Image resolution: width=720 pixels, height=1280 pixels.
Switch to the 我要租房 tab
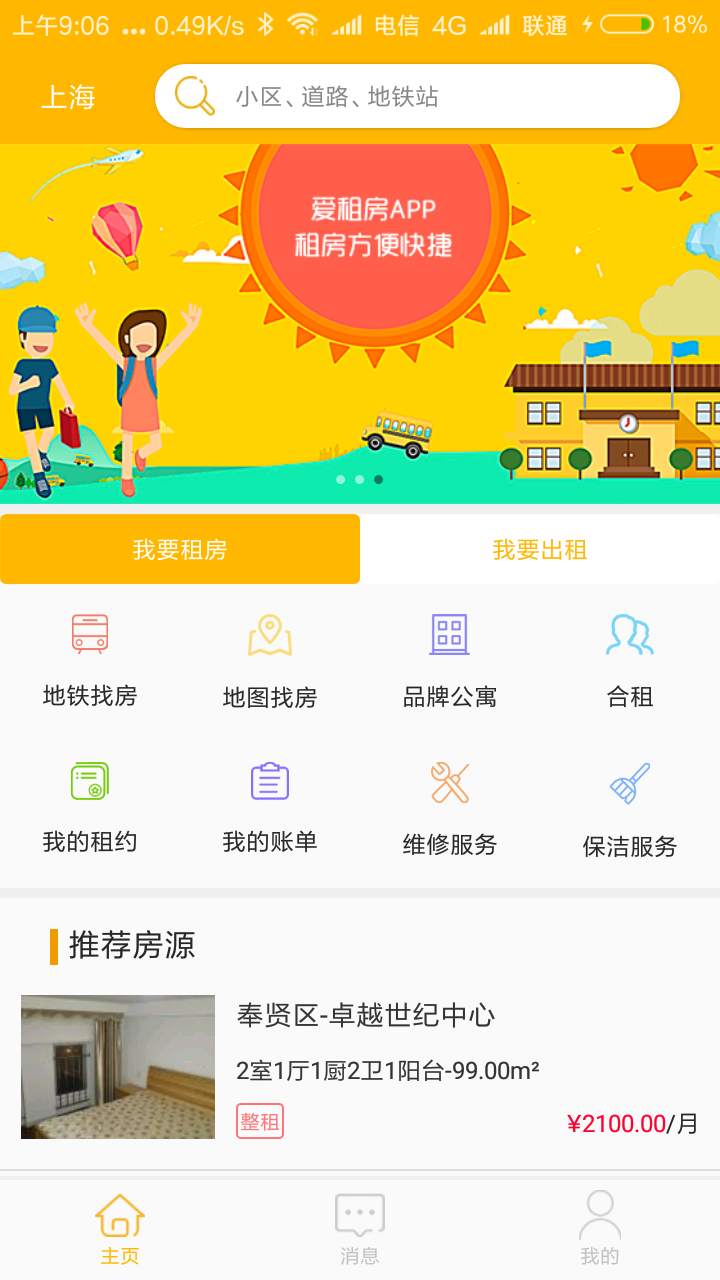pos(180,549)
